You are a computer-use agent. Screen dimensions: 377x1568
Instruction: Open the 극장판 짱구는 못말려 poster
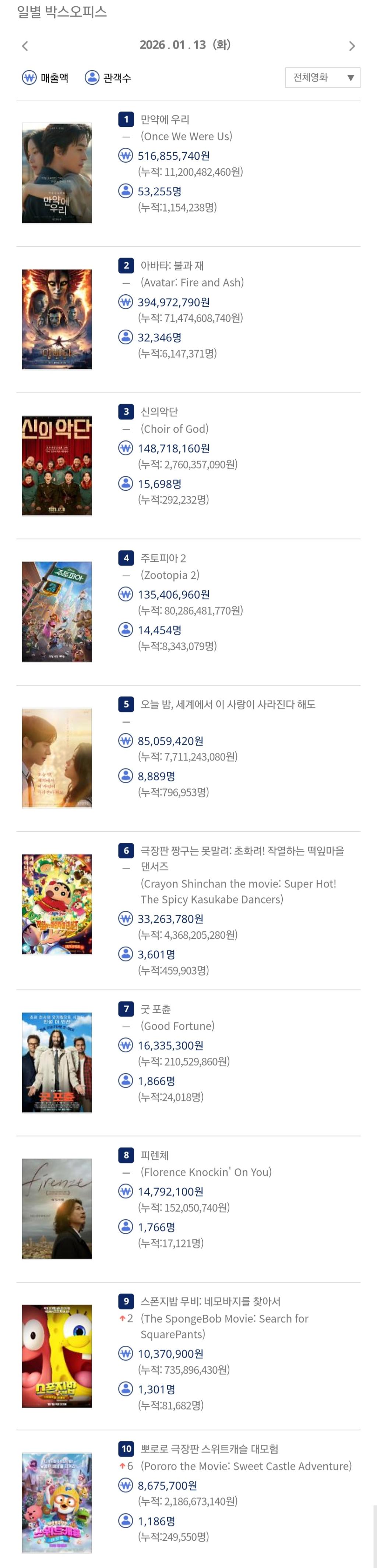57,904
